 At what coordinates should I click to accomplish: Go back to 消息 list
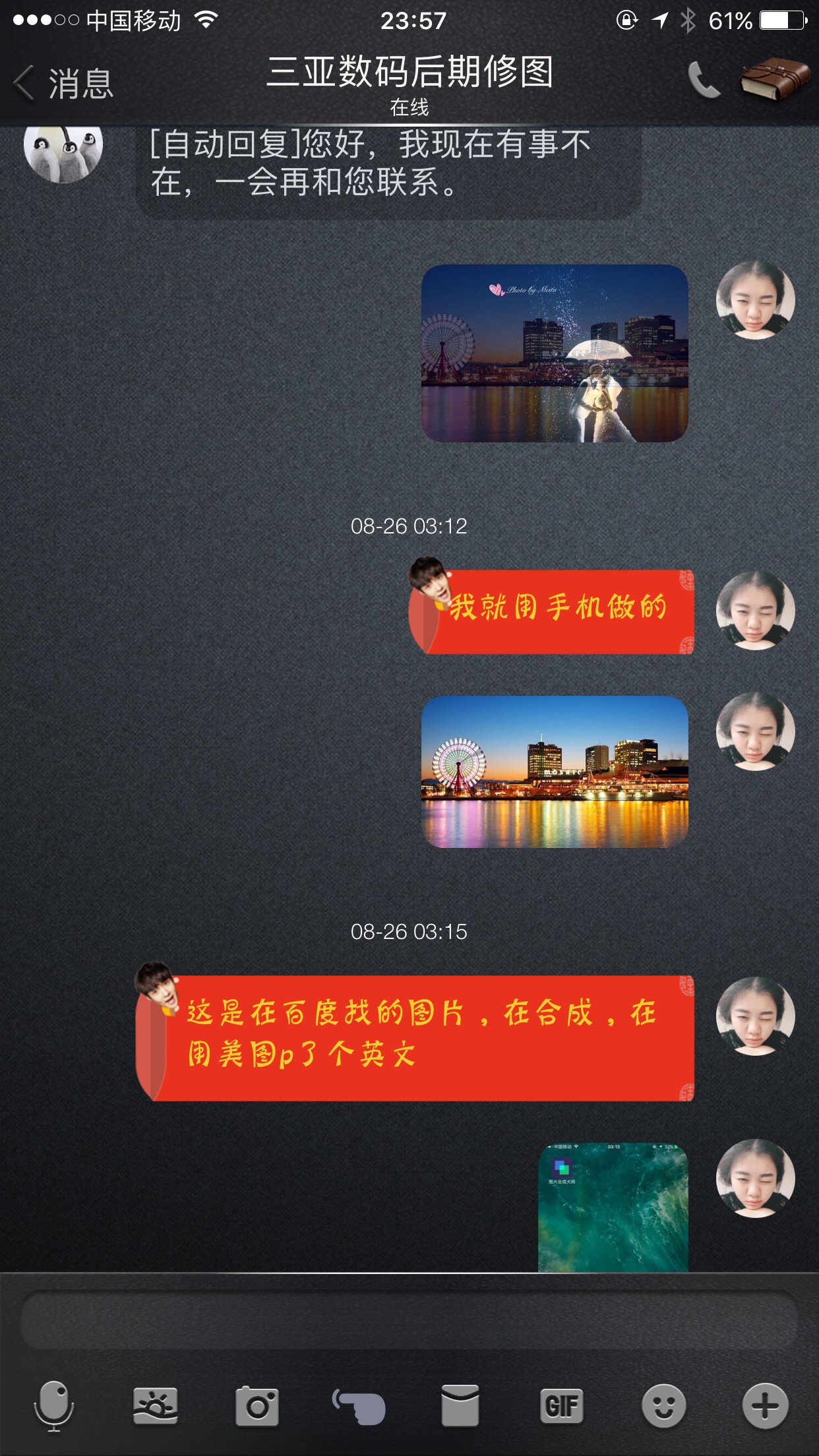63,83
